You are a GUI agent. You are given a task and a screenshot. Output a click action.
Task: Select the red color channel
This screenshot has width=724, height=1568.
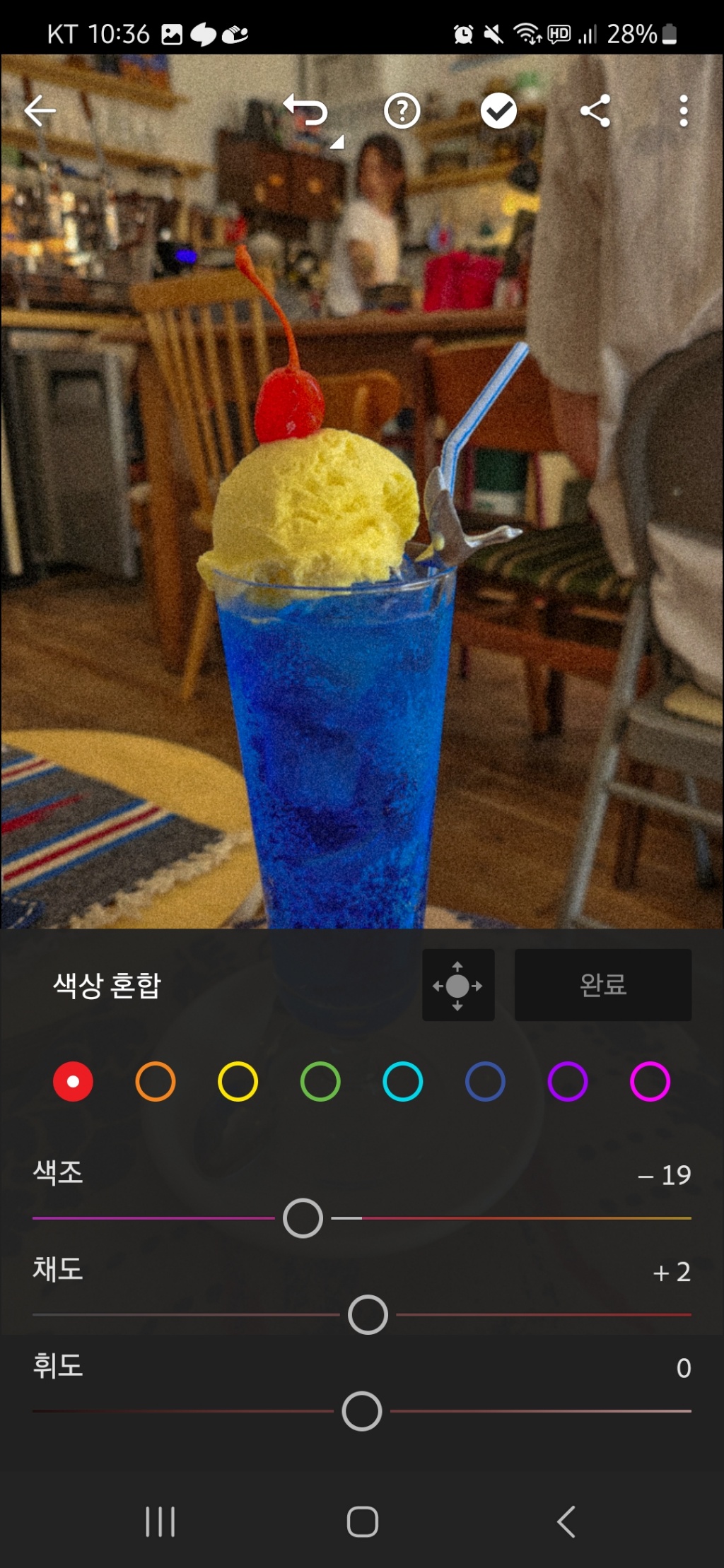tap(72, 1082)
